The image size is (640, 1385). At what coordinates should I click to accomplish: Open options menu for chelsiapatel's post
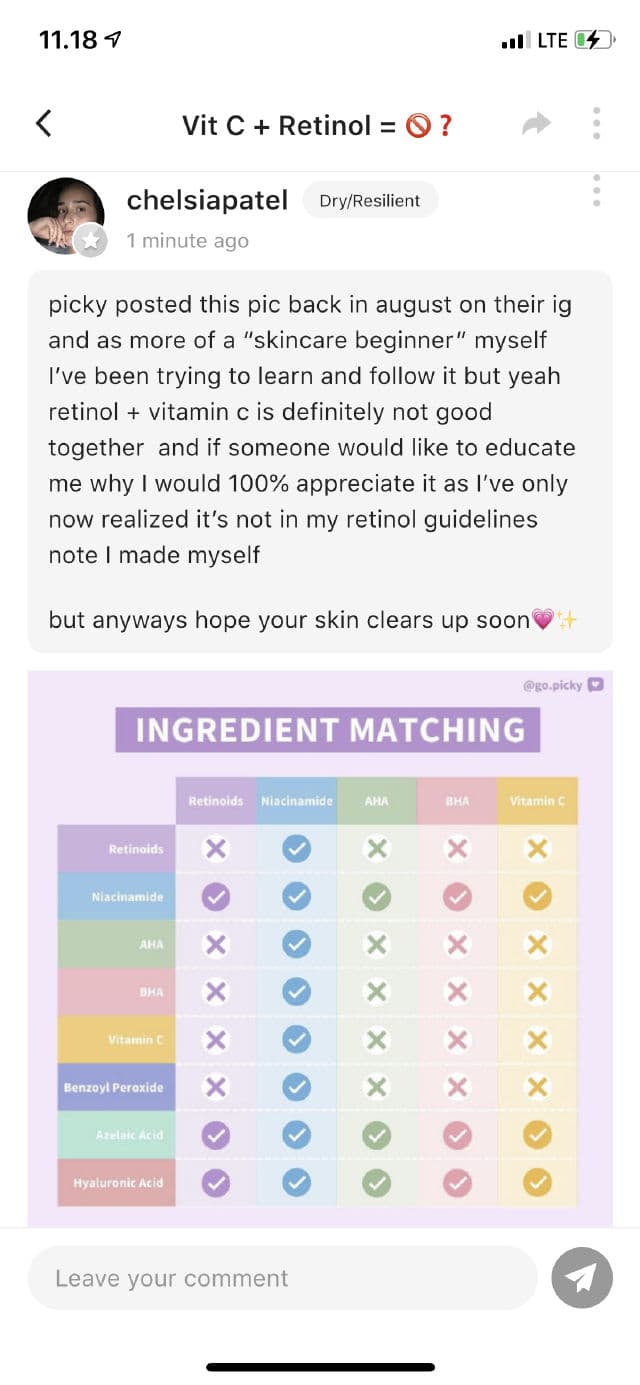click(x=596, y=191)
